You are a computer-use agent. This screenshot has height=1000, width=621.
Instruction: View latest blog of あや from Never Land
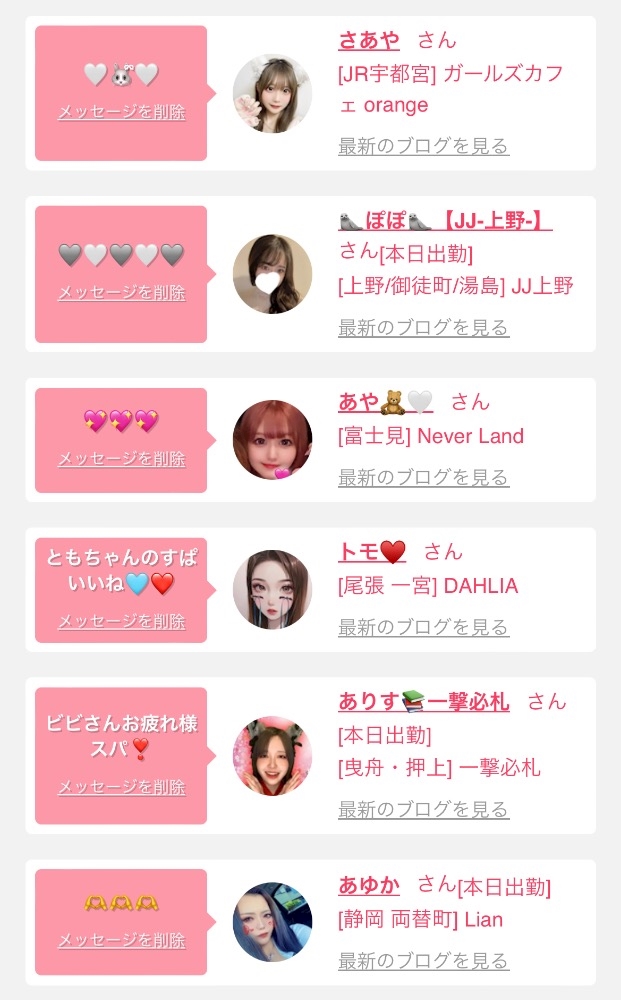(423, 478)
